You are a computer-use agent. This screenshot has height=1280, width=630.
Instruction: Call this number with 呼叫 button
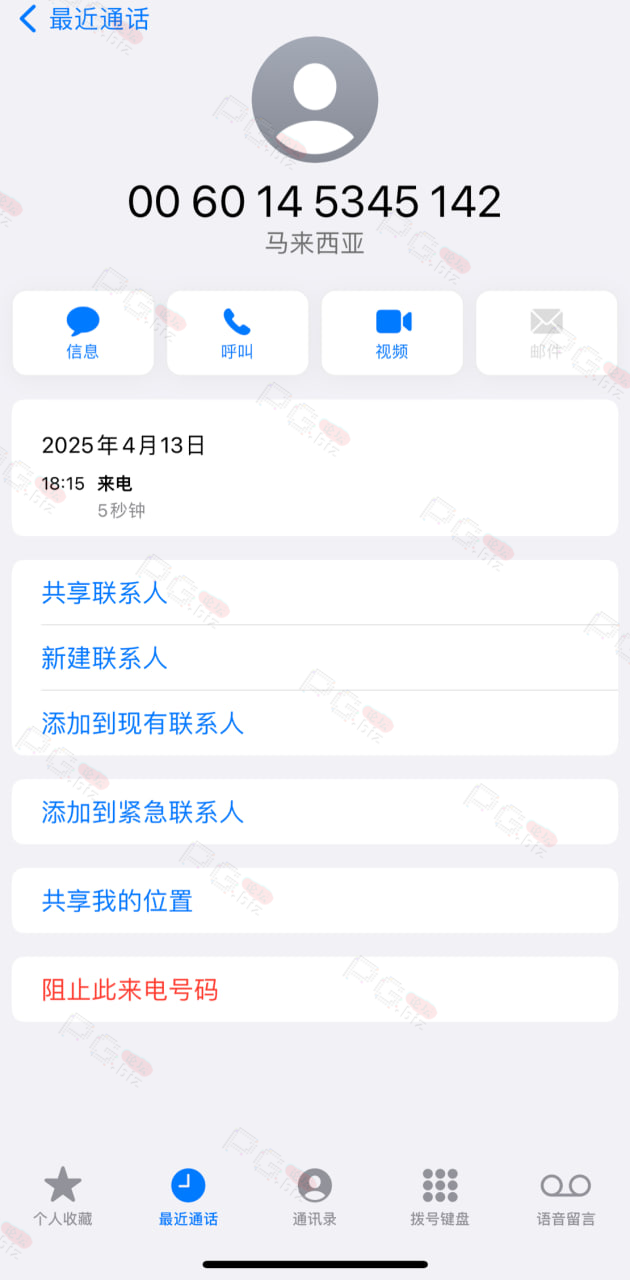237,333
